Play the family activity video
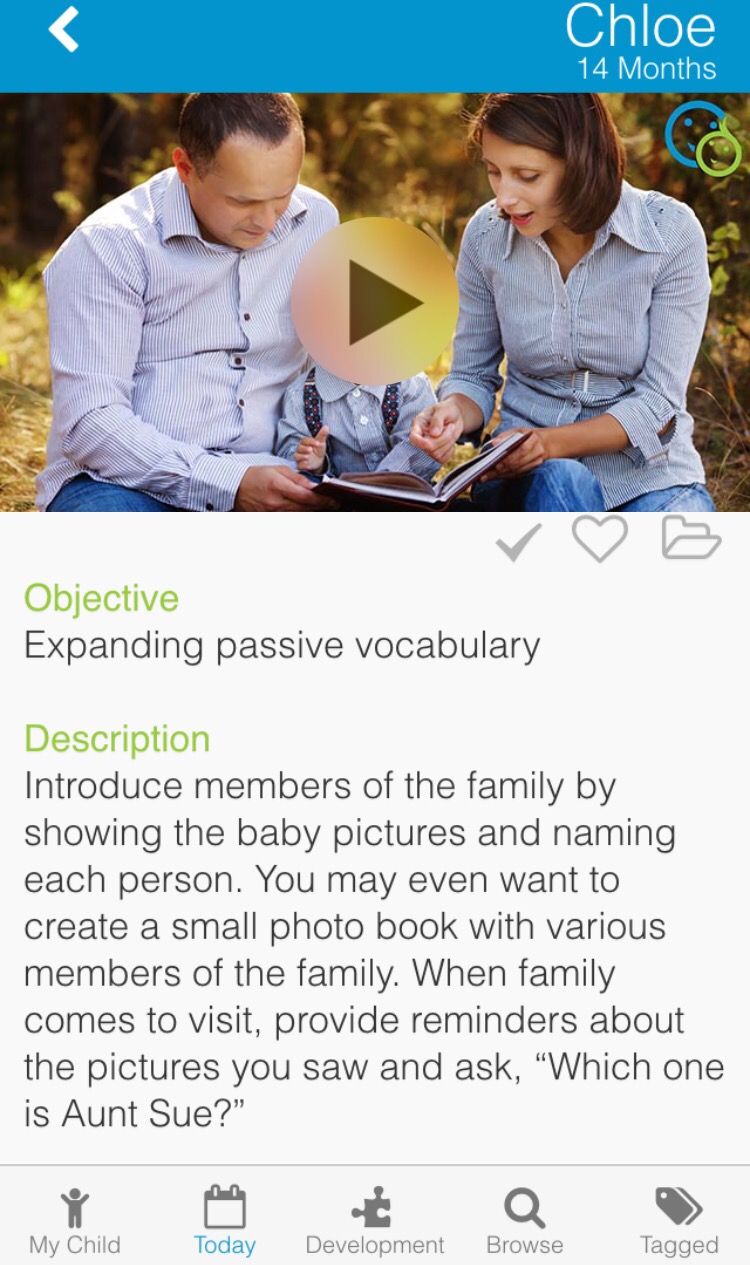 pyautogui.click(x=375, y=301)
